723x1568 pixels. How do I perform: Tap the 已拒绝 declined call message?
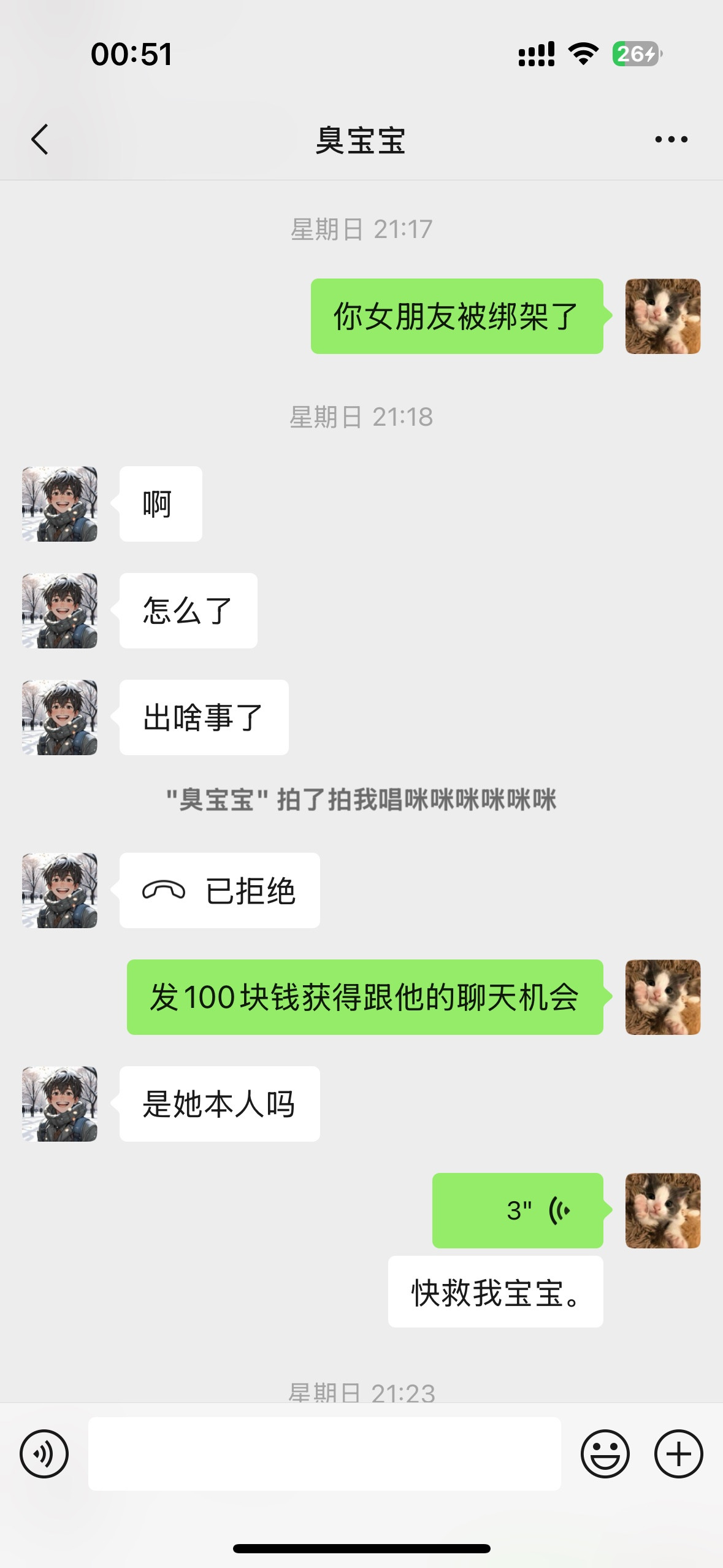pos(220,890)
